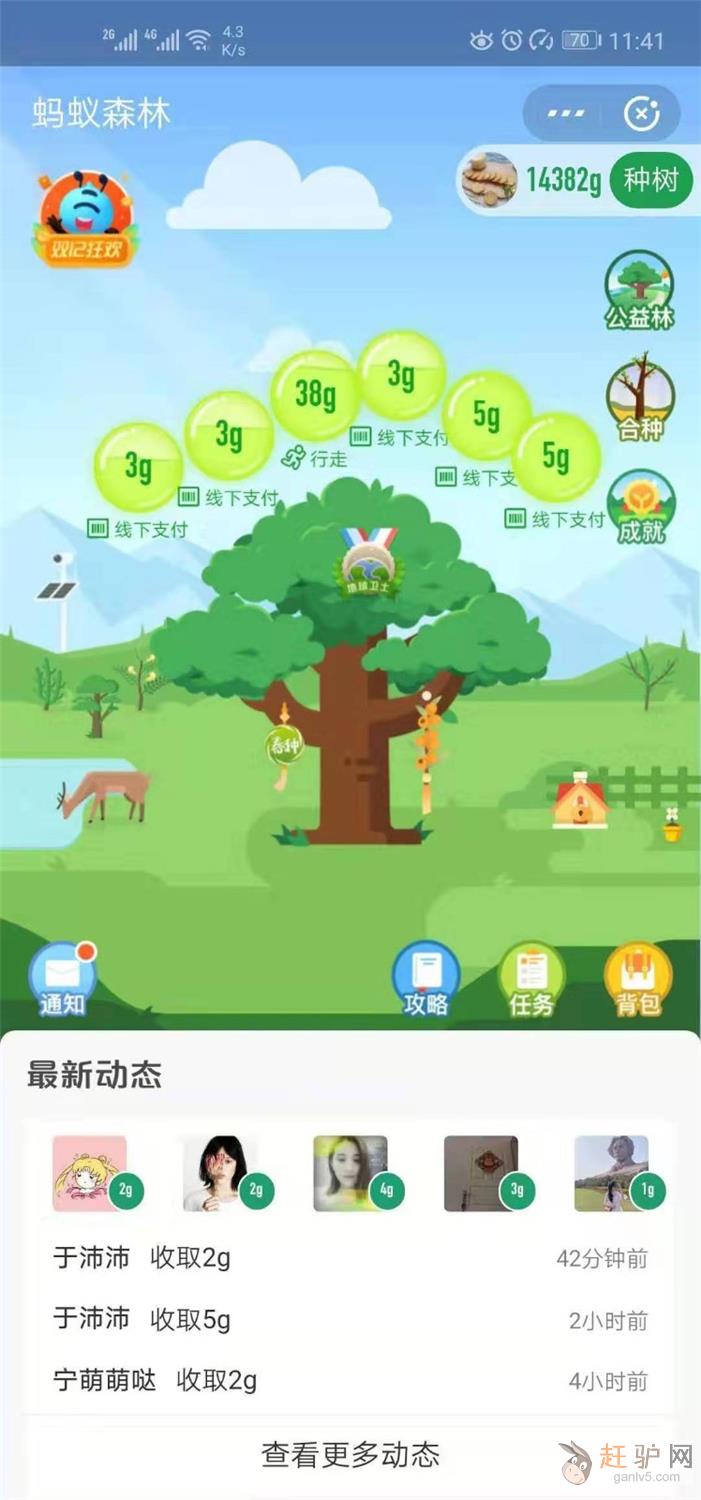Screen dimensions: 701x1500
Task: Open 合种 co-planting
Action: pos(641,398)
